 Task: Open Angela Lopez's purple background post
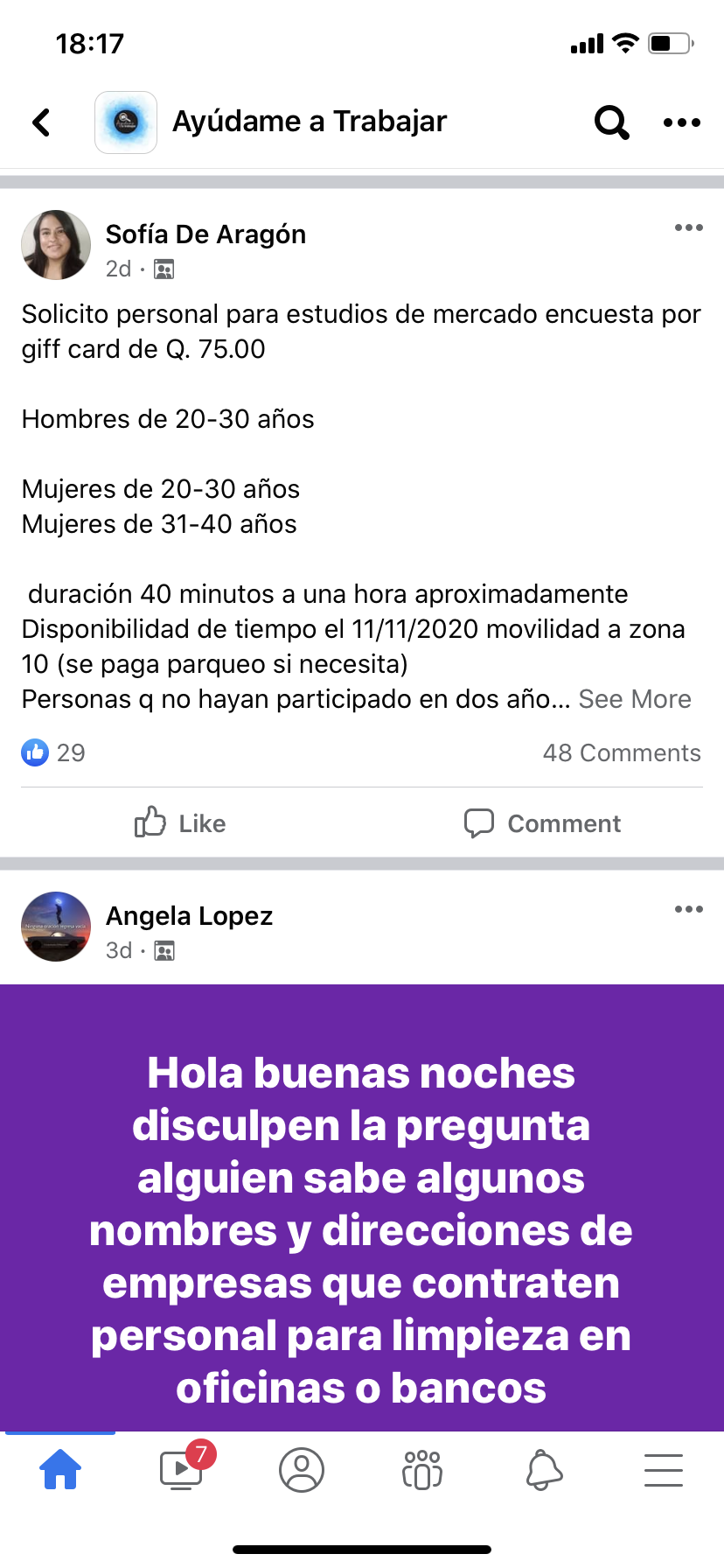coord(361,1207)
